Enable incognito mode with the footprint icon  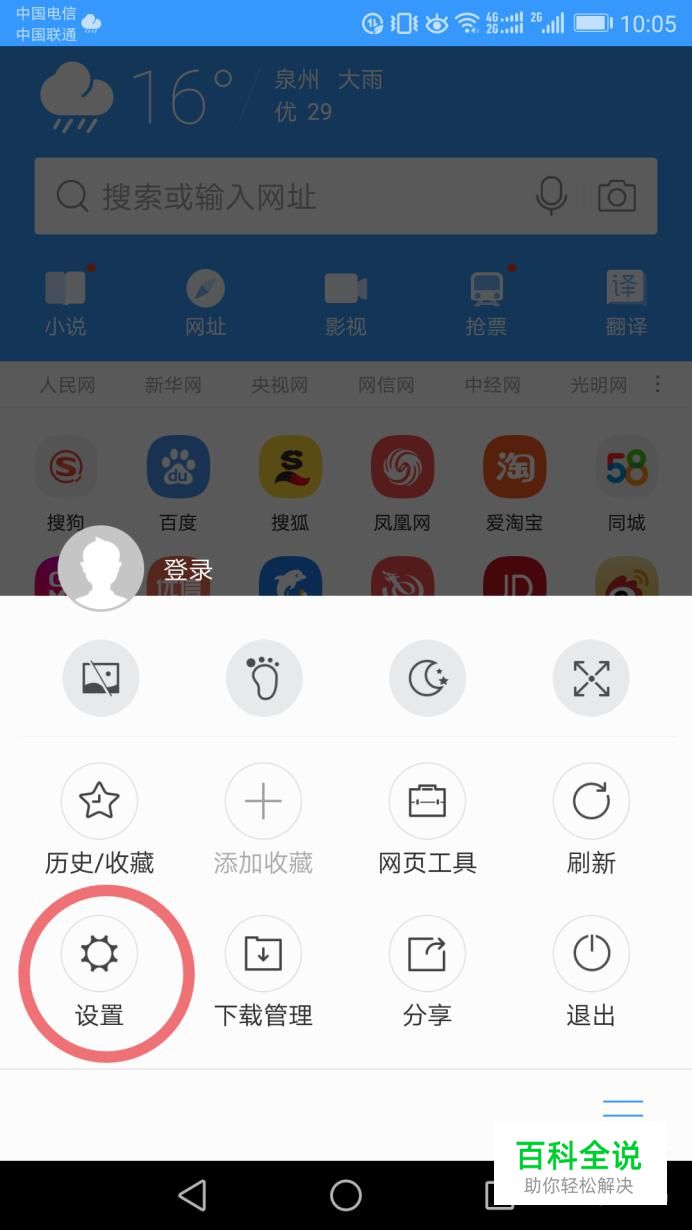[264, 678]
